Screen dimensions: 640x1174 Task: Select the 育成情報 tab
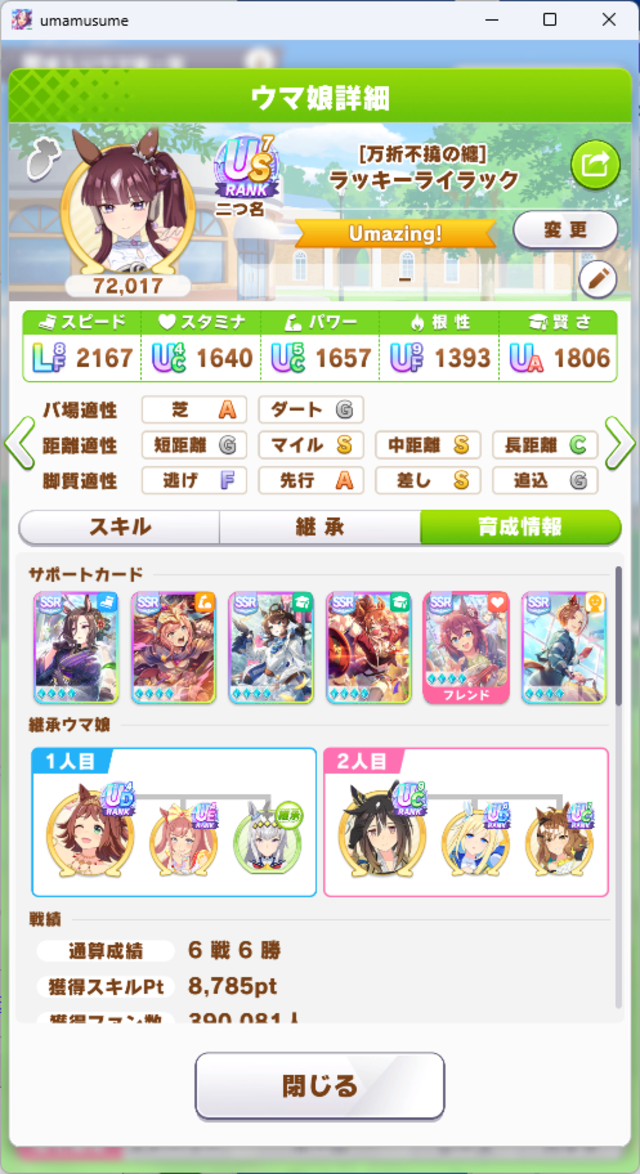[521, 527]
